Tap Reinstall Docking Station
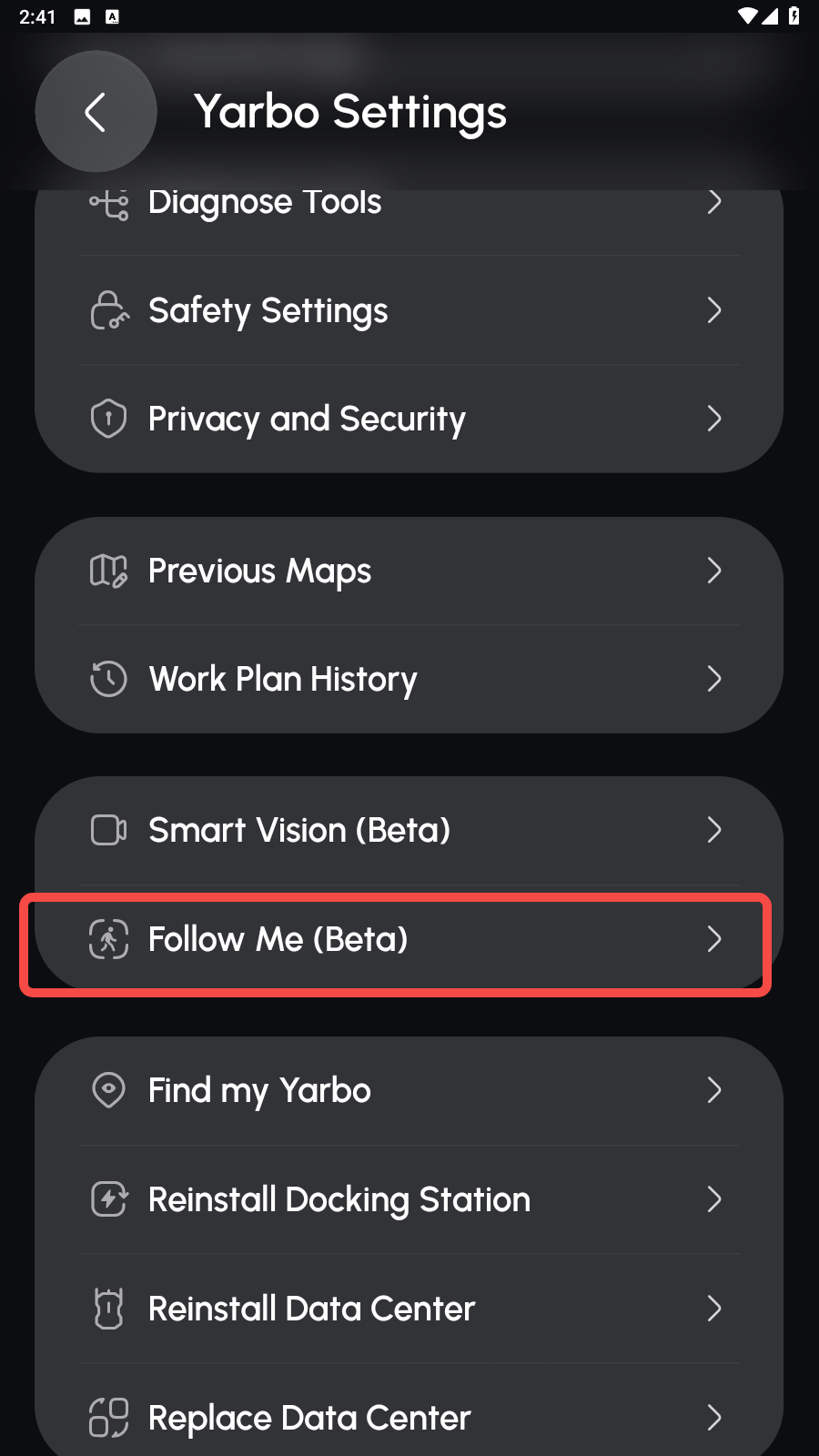 pos(409,1199)
